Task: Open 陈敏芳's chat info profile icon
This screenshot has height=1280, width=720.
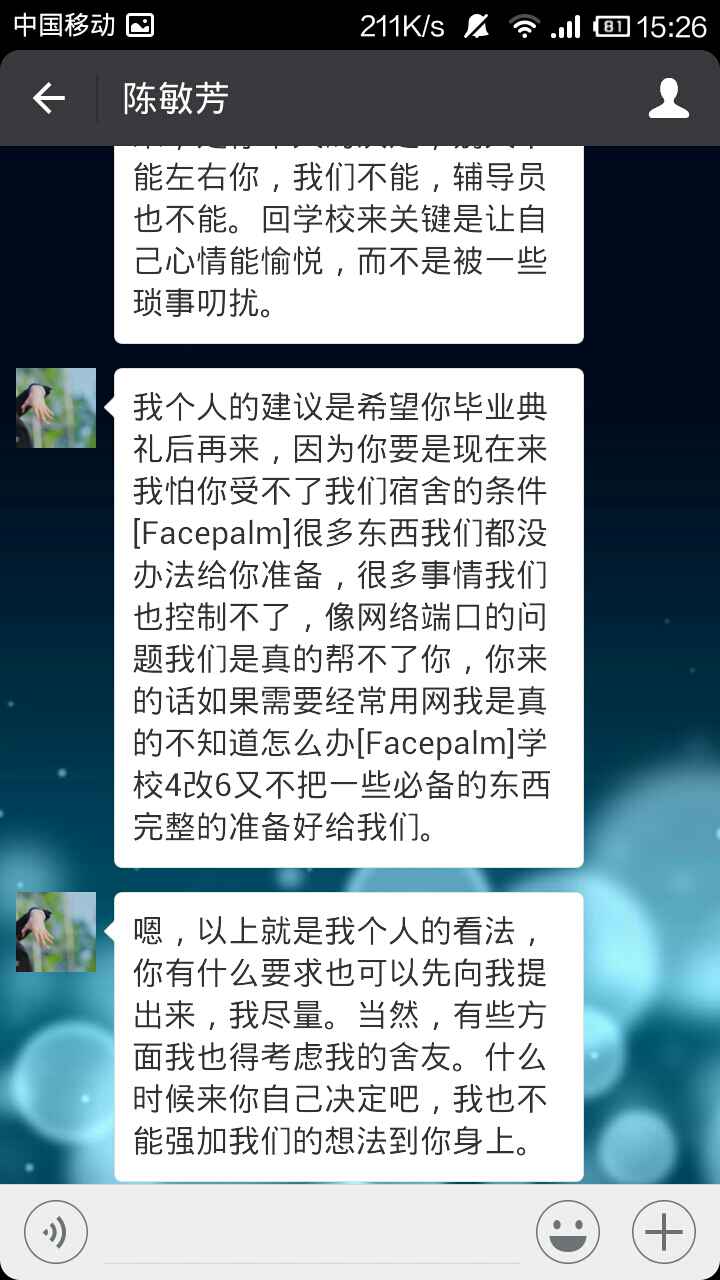Action: pos(668,98)
